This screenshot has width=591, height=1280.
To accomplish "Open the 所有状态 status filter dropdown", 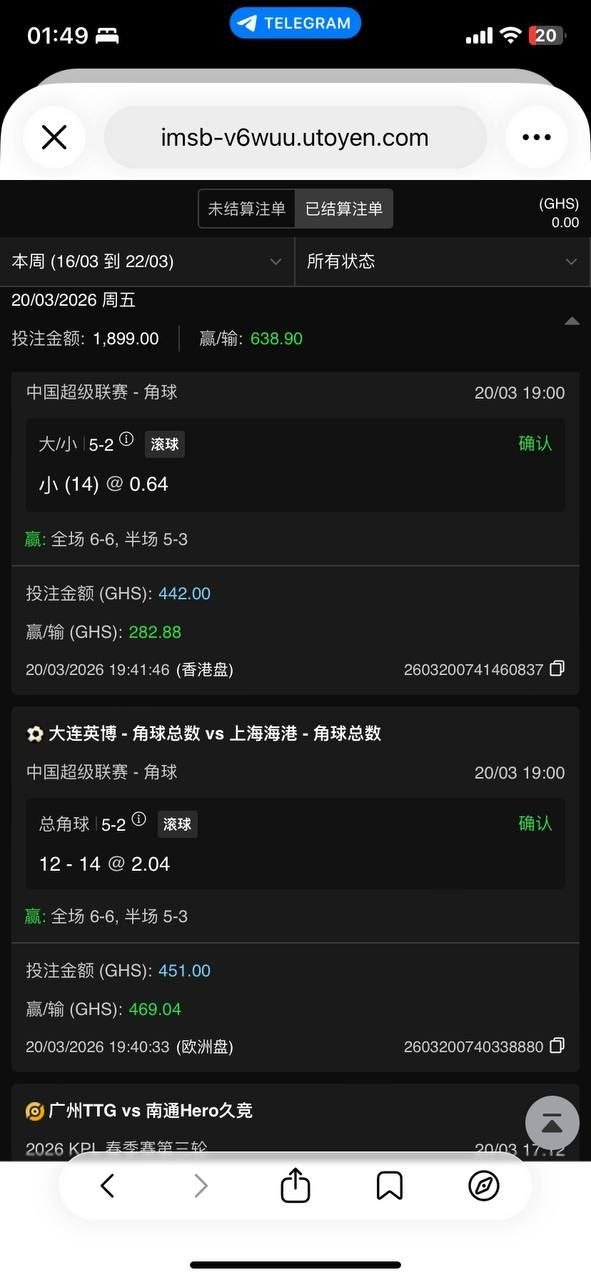I will click(x=443, y=261).
